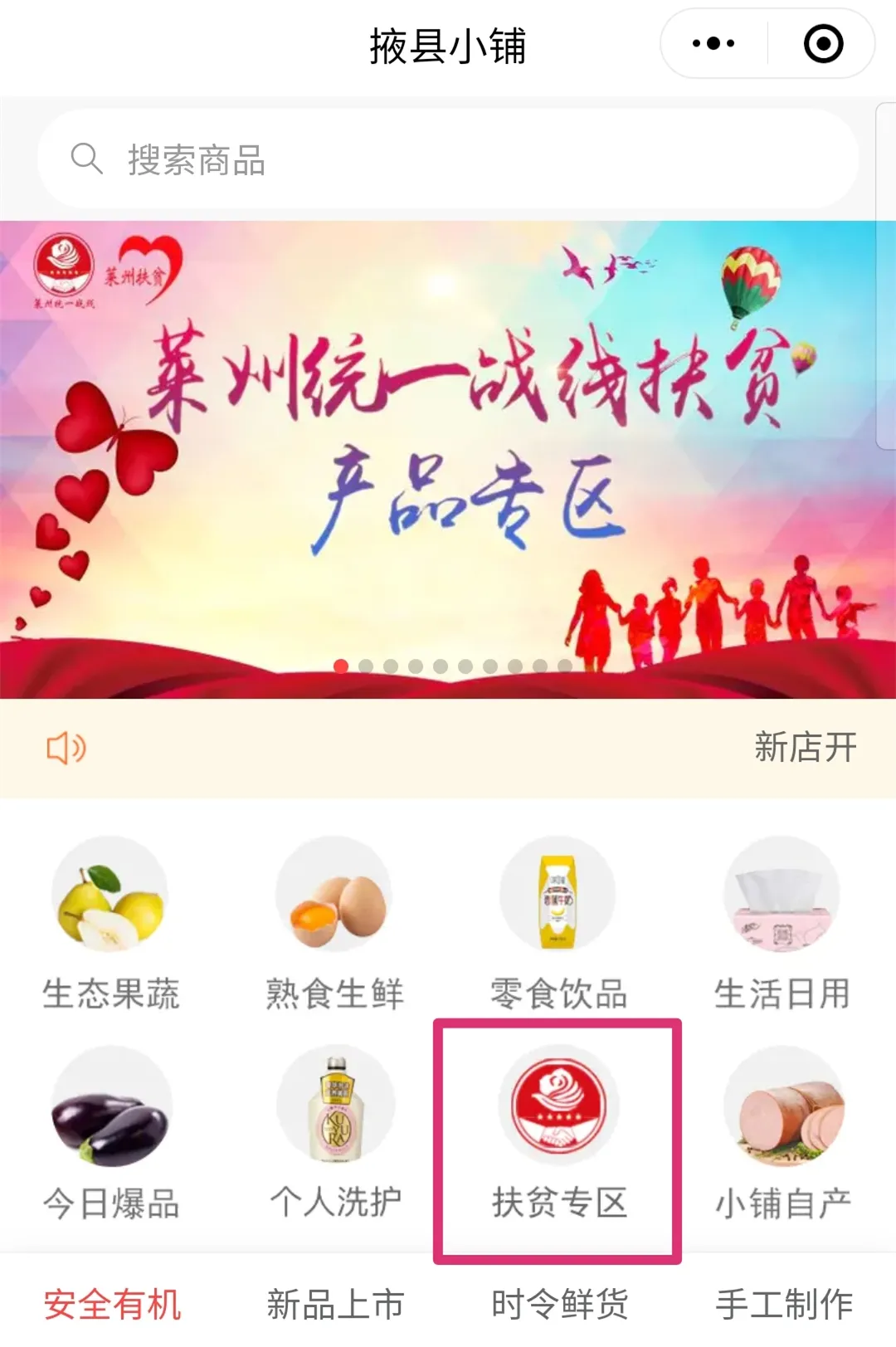The height and width of the screenshot is (1347, 896).
Task: Open the 新店开 announcement notice
Action: point(803,747)
